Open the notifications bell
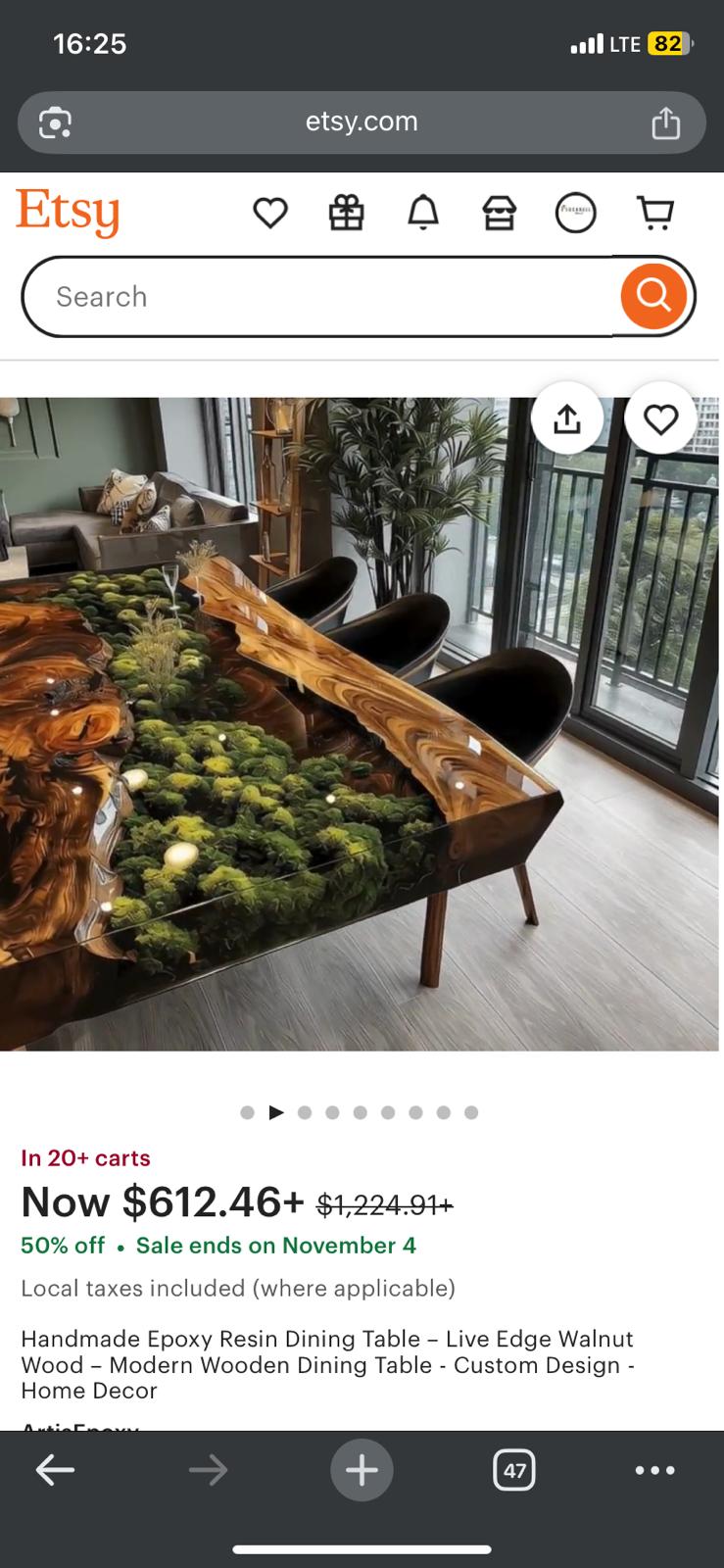The image size is (724, 1568). (422, 212)
